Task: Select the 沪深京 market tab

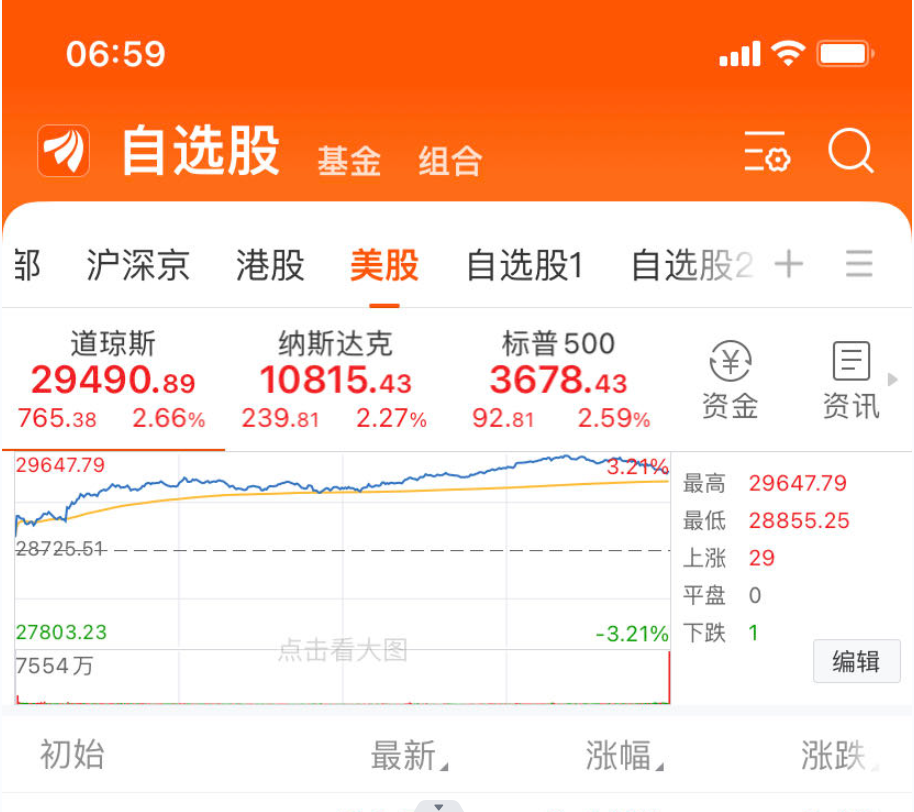Action: (138, 265)
